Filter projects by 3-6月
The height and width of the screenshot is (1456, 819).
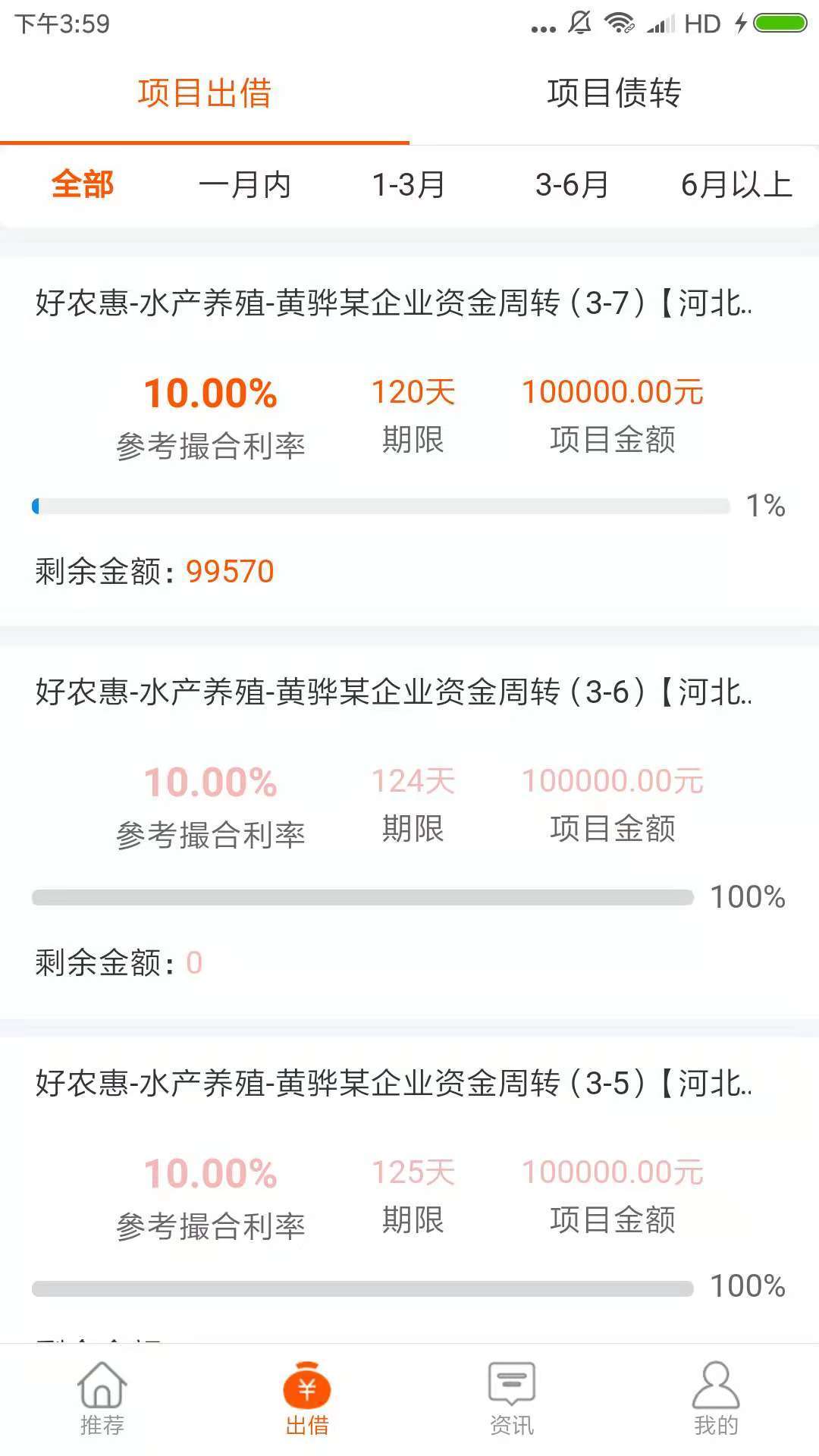[572, 185]
